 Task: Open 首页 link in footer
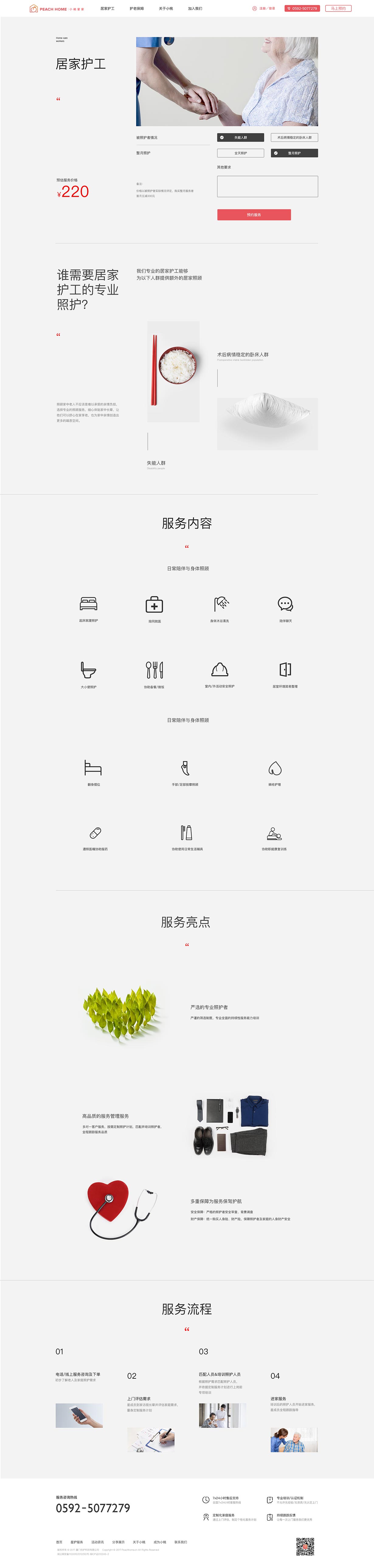[x=59, y=1542]
